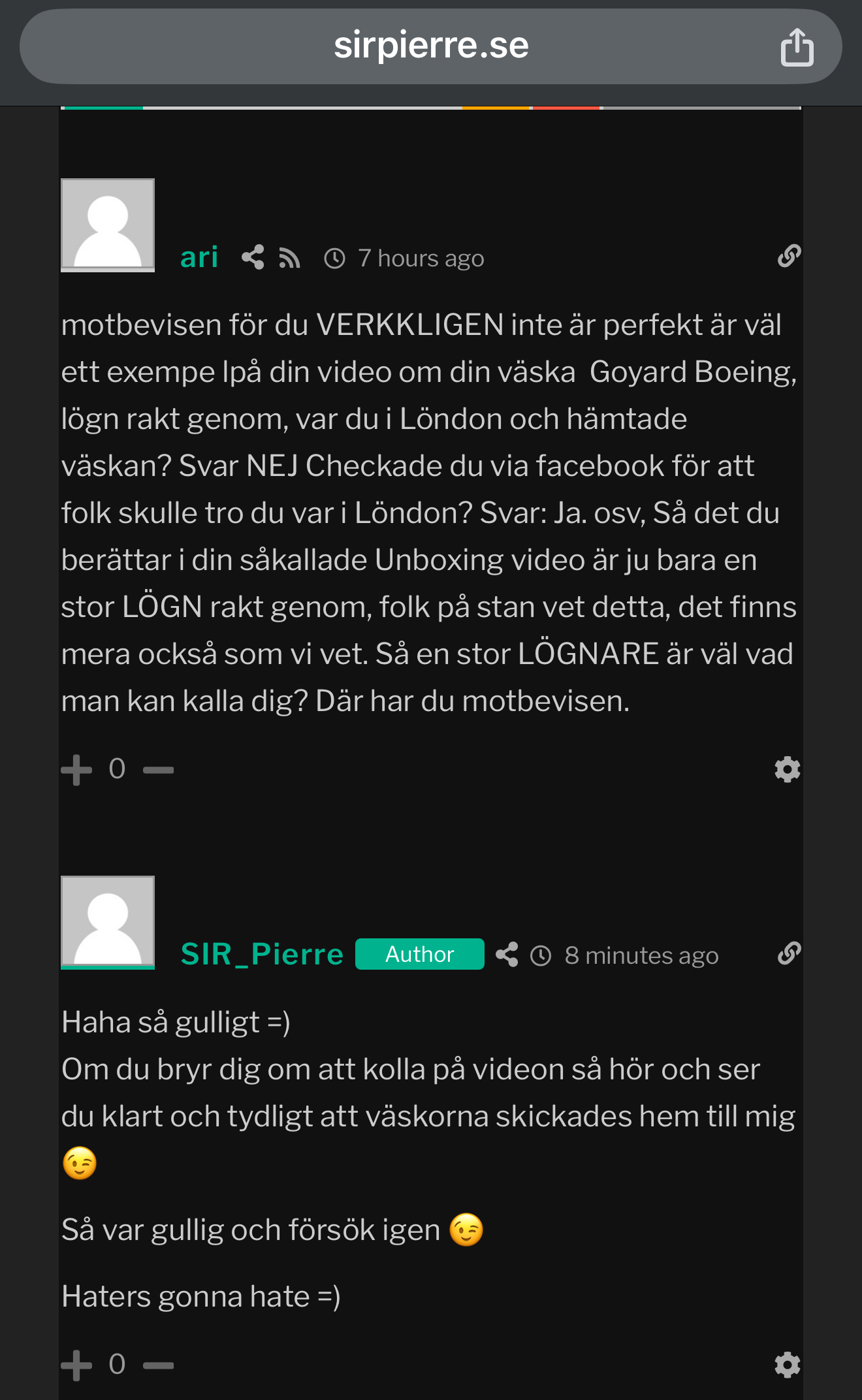Downvote ari's comment with minus
This screenshot has height=1400, width=862.
158,770
